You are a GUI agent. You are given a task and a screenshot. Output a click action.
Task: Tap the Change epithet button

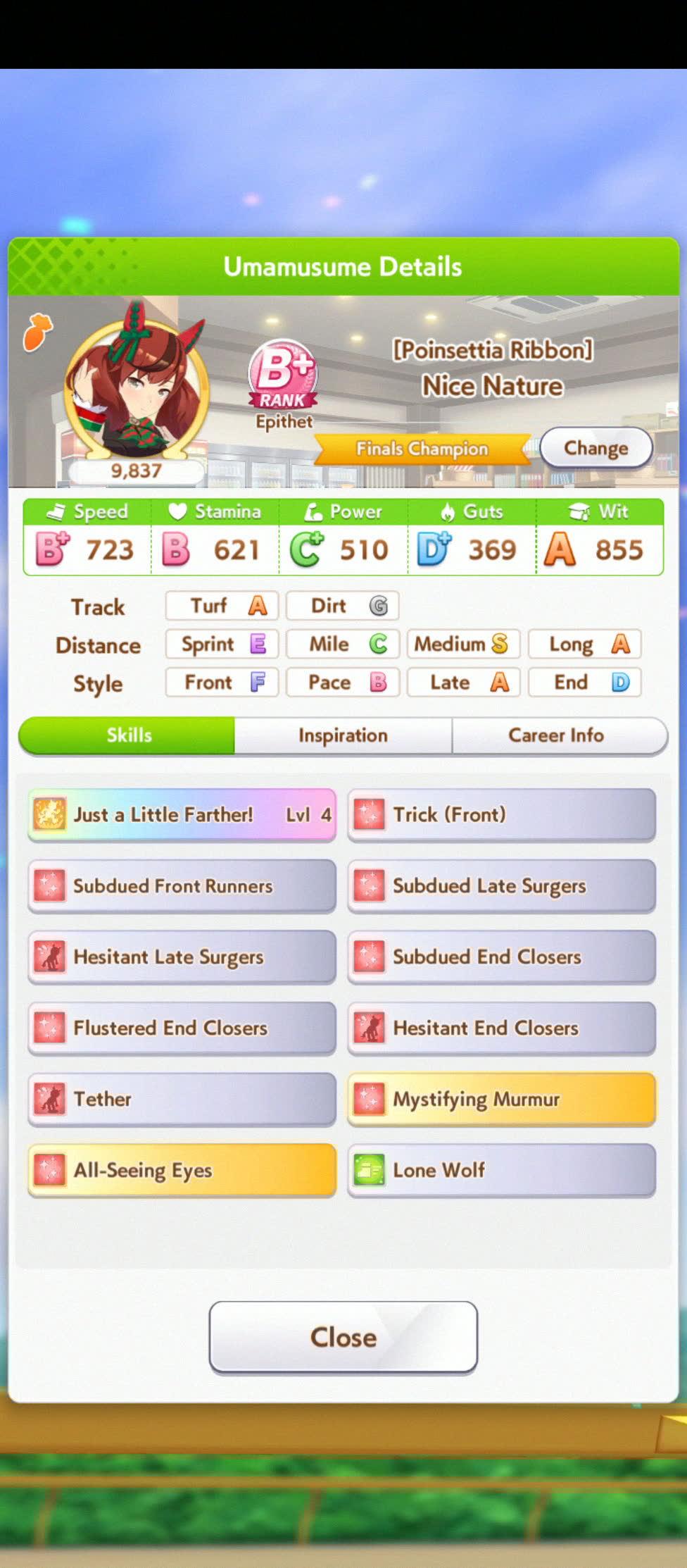(595, 448)
